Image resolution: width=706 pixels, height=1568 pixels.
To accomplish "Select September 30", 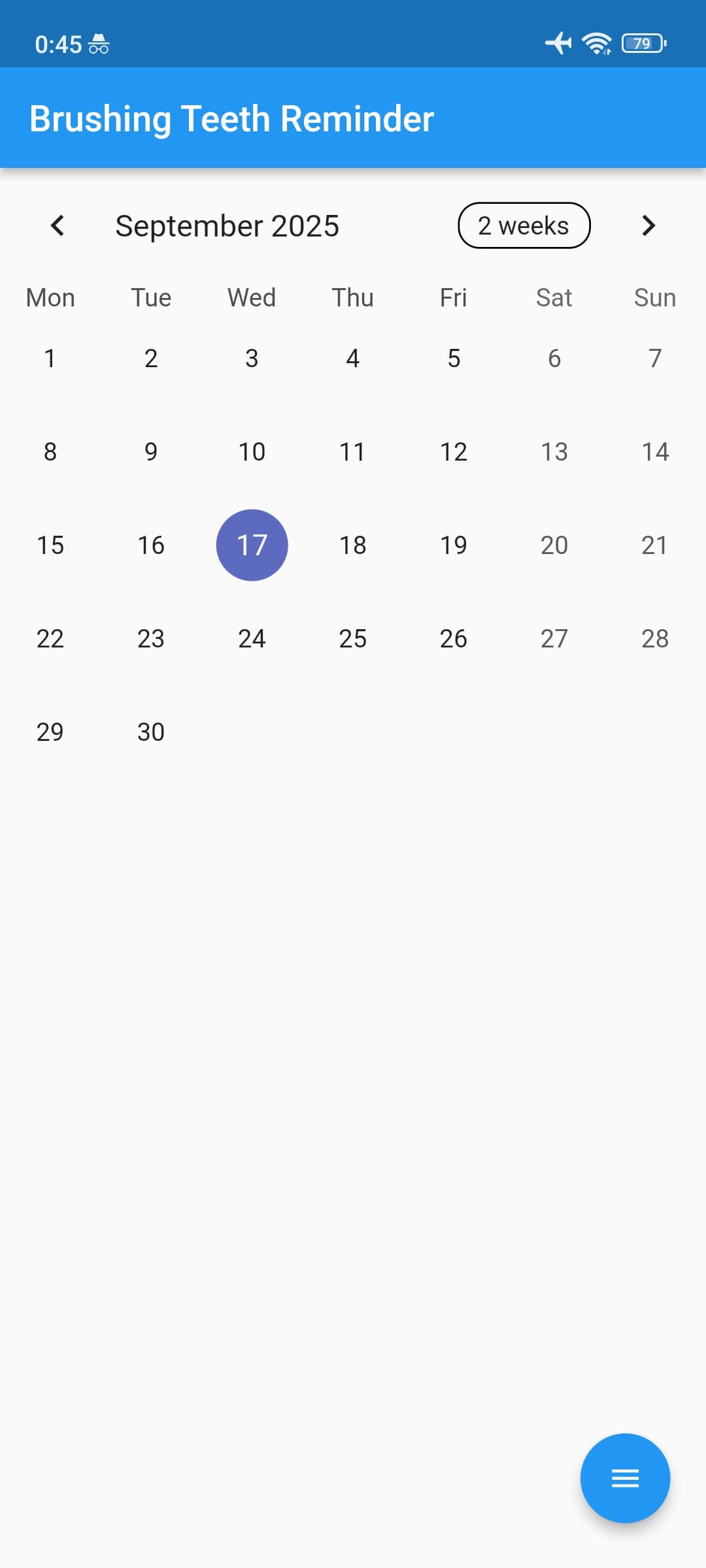I will [x=151, y=732].
